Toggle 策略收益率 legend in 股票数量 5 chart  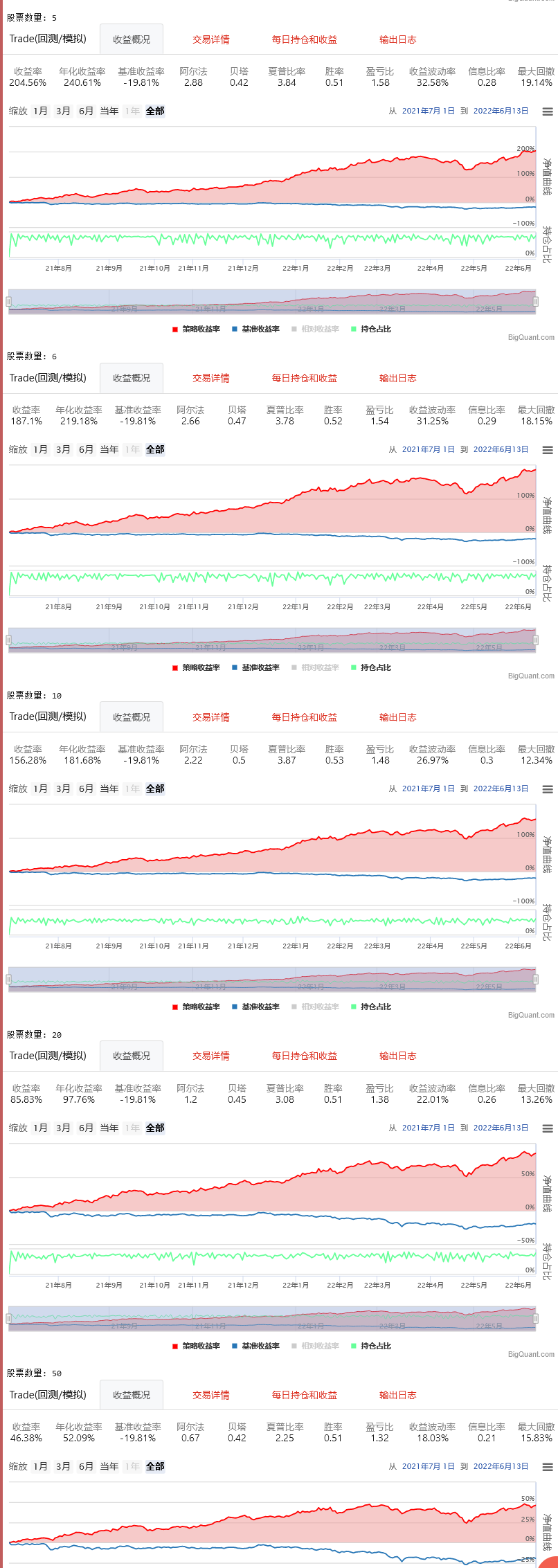196,330
